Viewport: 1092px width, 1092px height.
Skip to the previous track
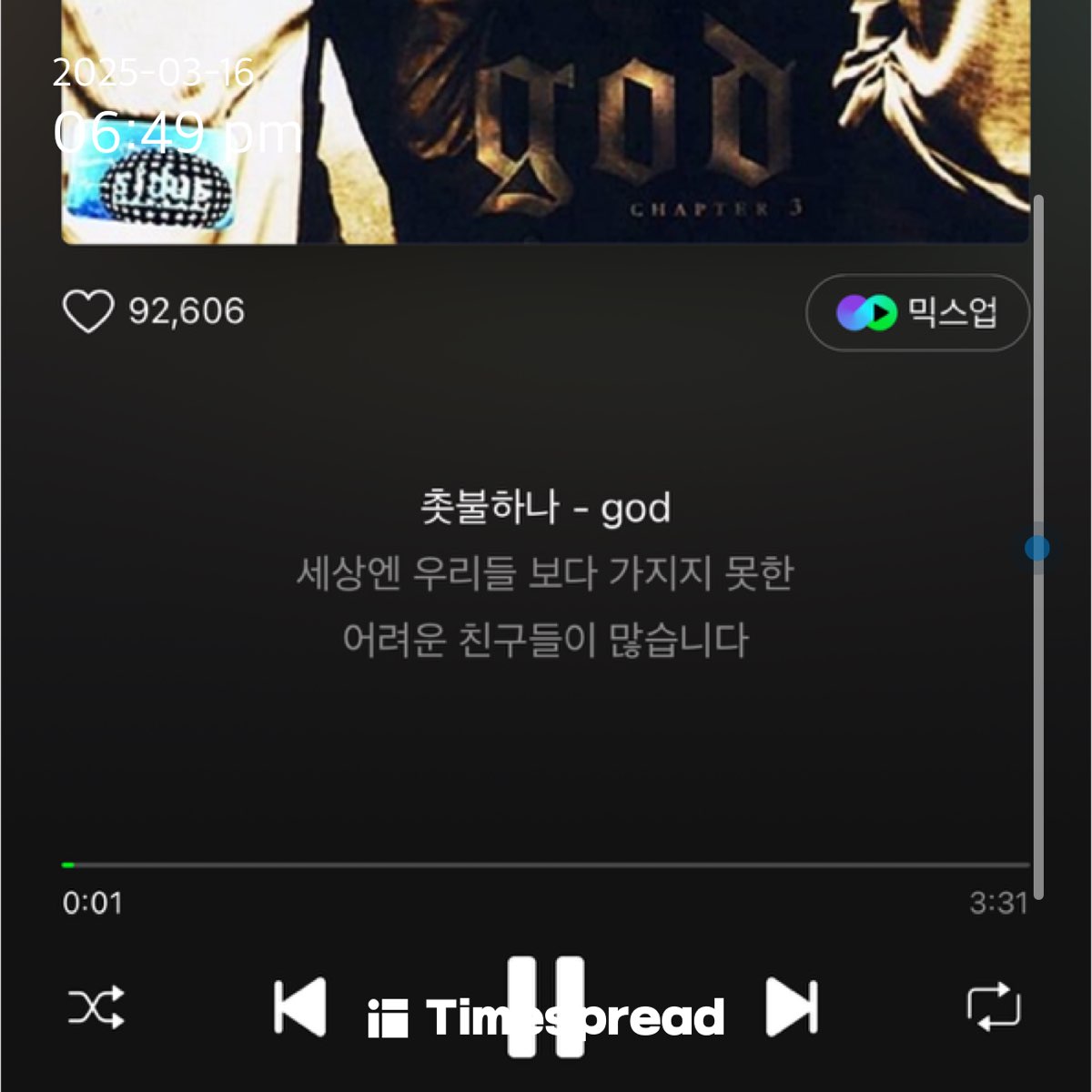[300, 1007]
